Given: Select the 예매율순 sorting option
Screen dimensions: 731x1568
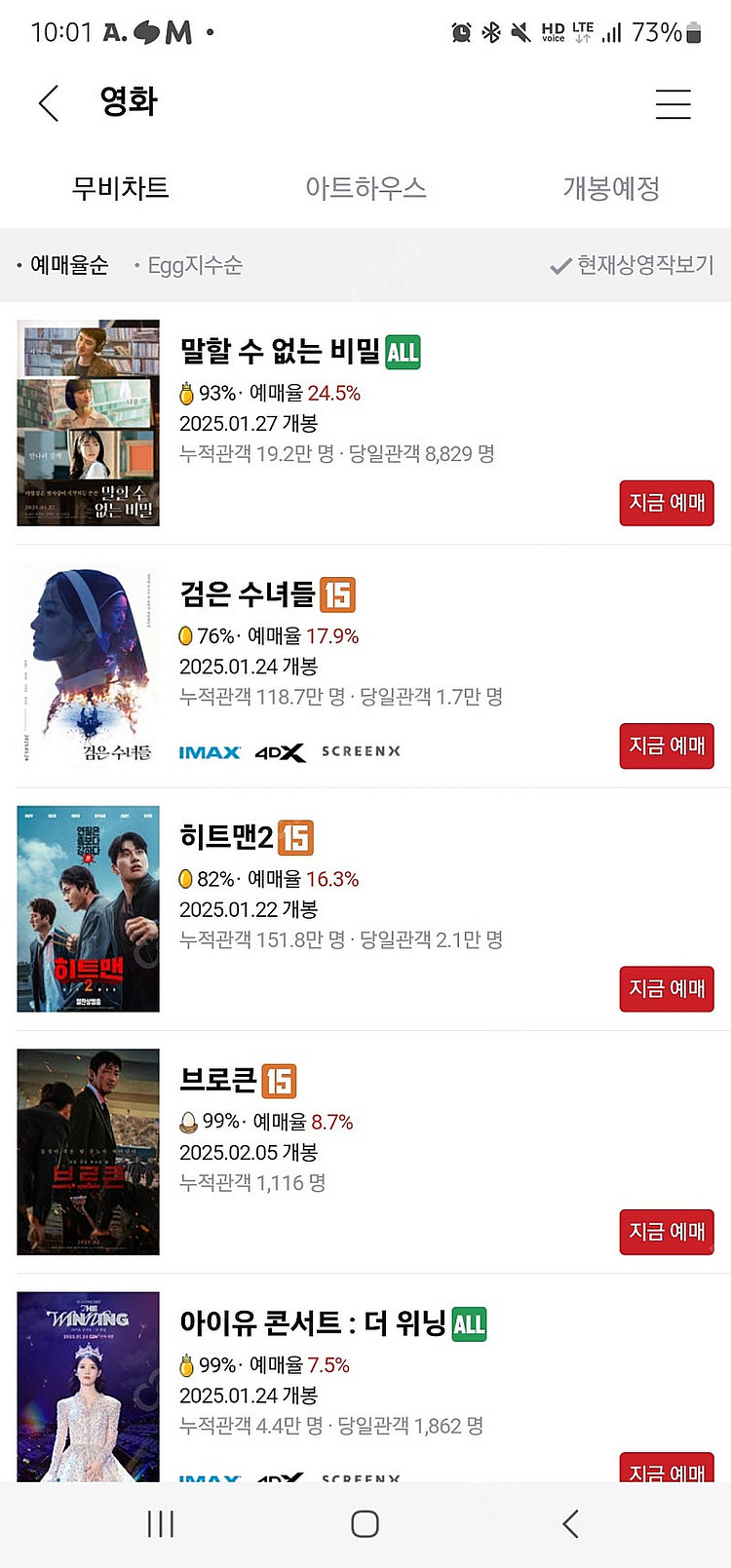Looking at the screenshot, I should pos(66,264).
